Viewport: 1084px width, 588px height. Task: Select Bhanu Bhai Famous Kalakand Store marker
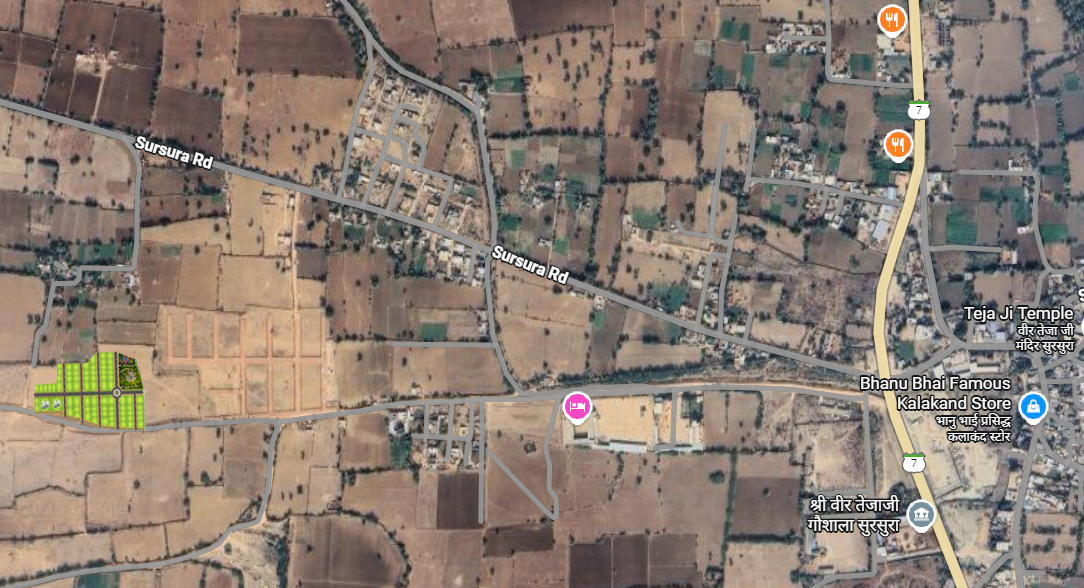click(x=1033, y=406)
